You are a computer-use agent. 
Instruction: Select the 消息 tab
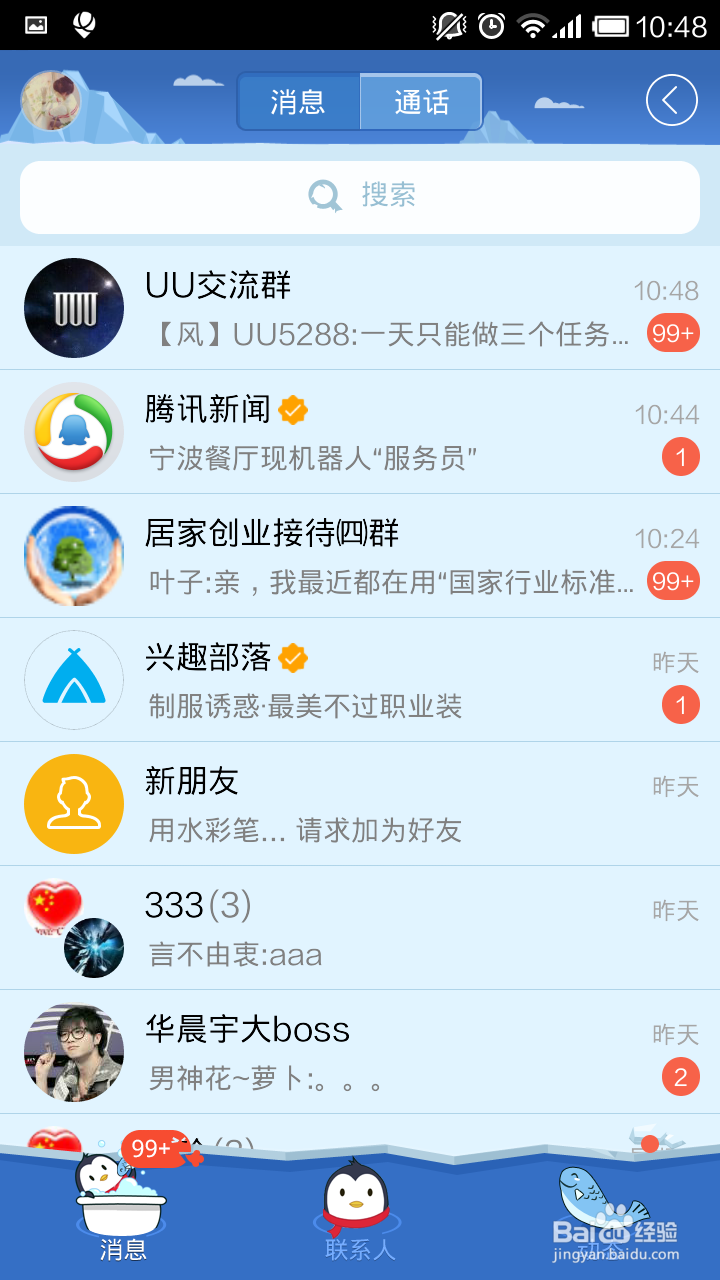(298, 101)
